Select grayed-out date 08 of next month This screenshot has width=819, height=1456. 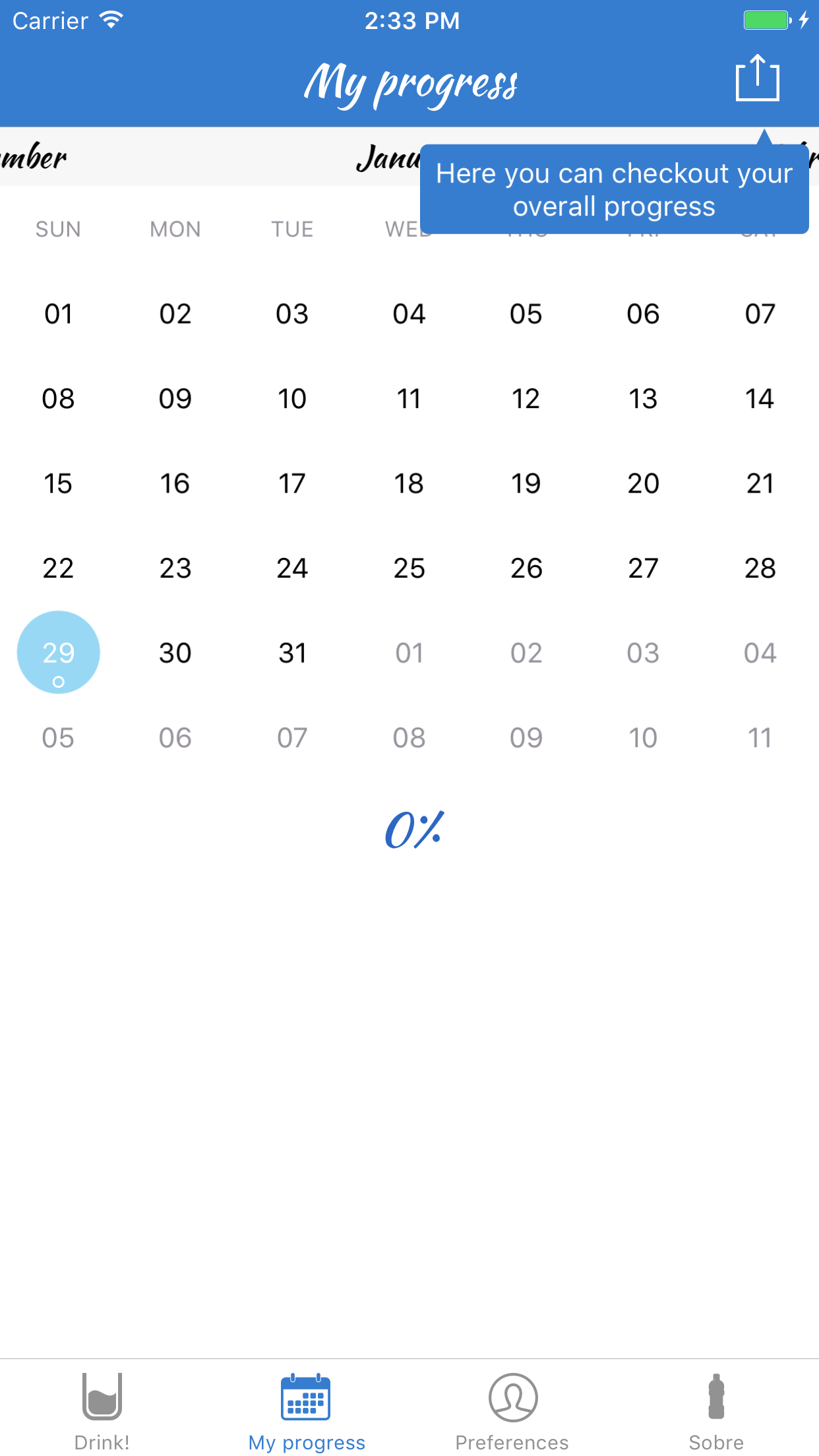pyautogui.click(x=409, y=737)
